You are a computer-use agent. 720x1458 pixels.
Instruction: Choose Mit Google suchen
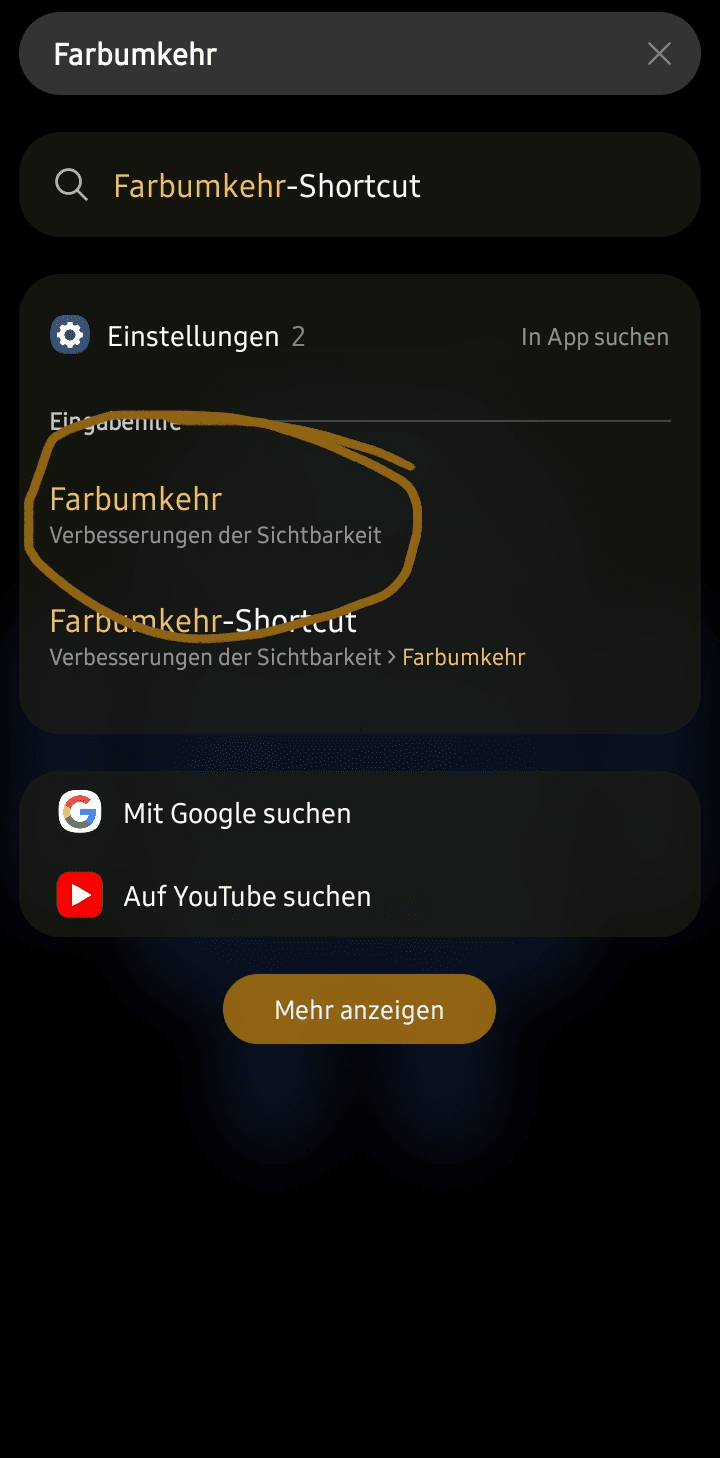[237, 813]
